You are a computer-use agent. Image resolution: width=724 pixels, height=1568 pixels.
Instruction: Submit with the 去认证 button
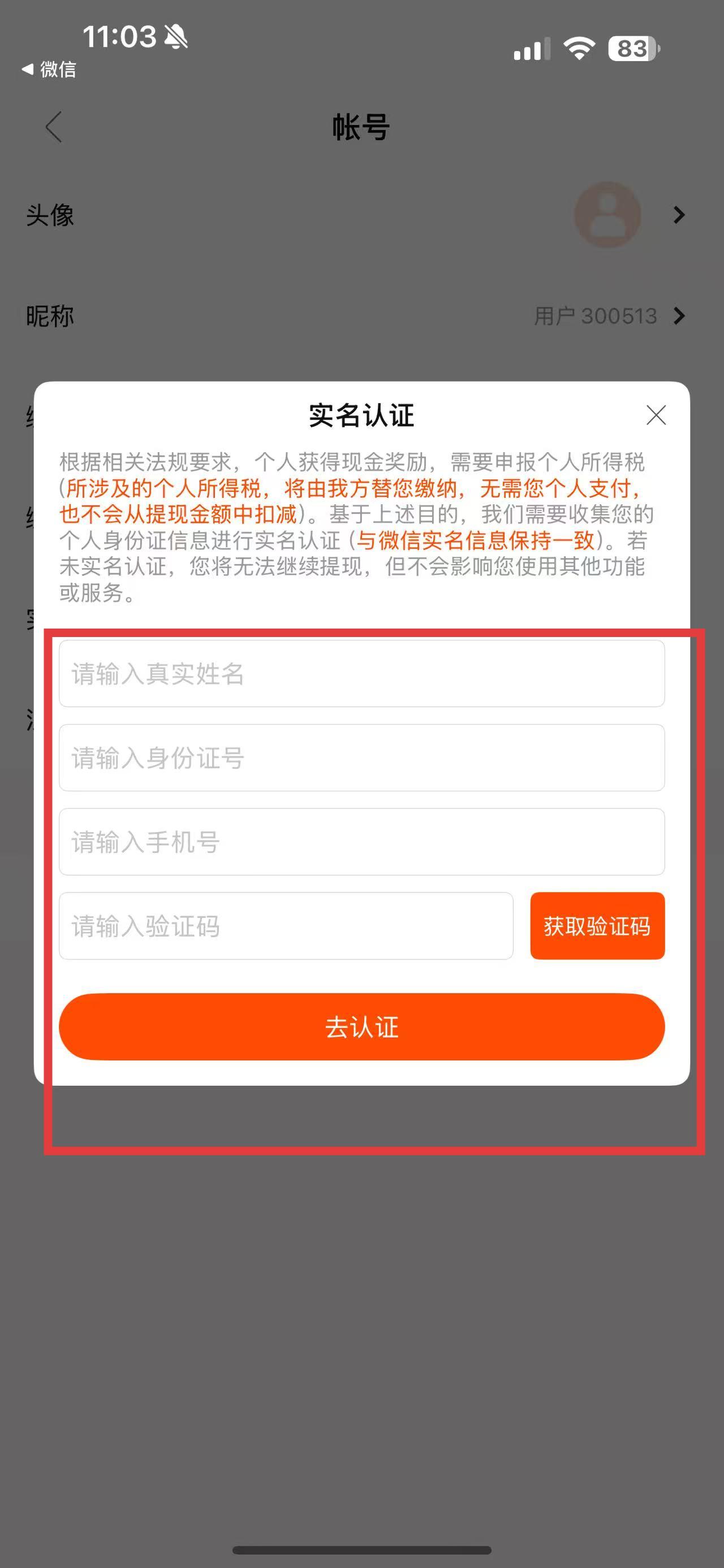(361, 1027)
